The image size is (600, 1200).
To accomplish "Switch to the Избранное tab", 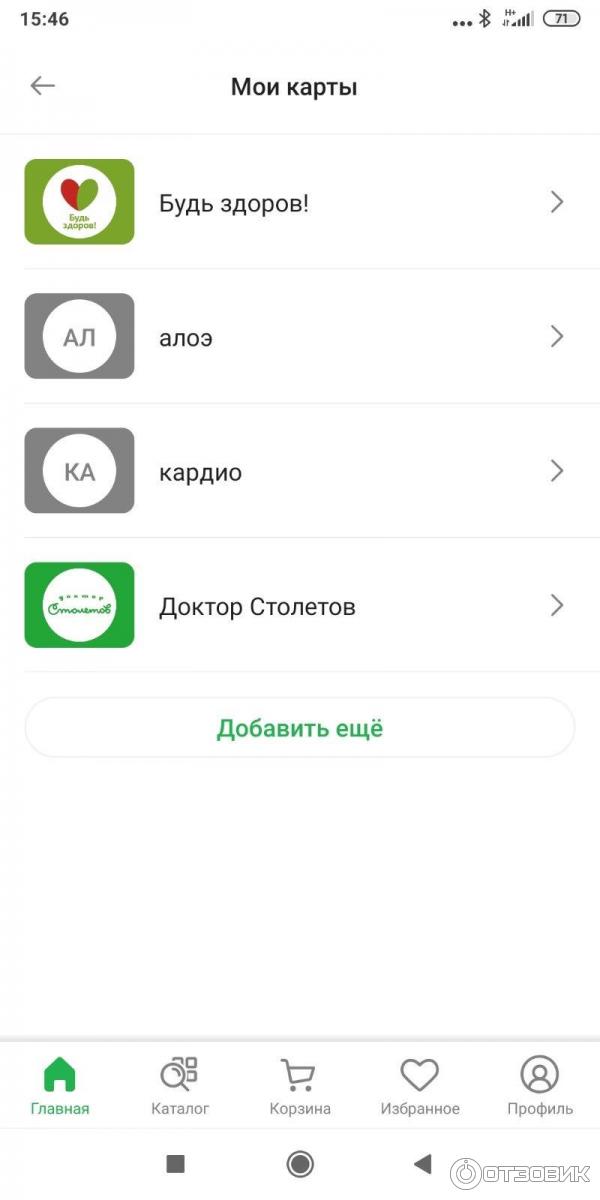I will click(x=420, y=1087).
